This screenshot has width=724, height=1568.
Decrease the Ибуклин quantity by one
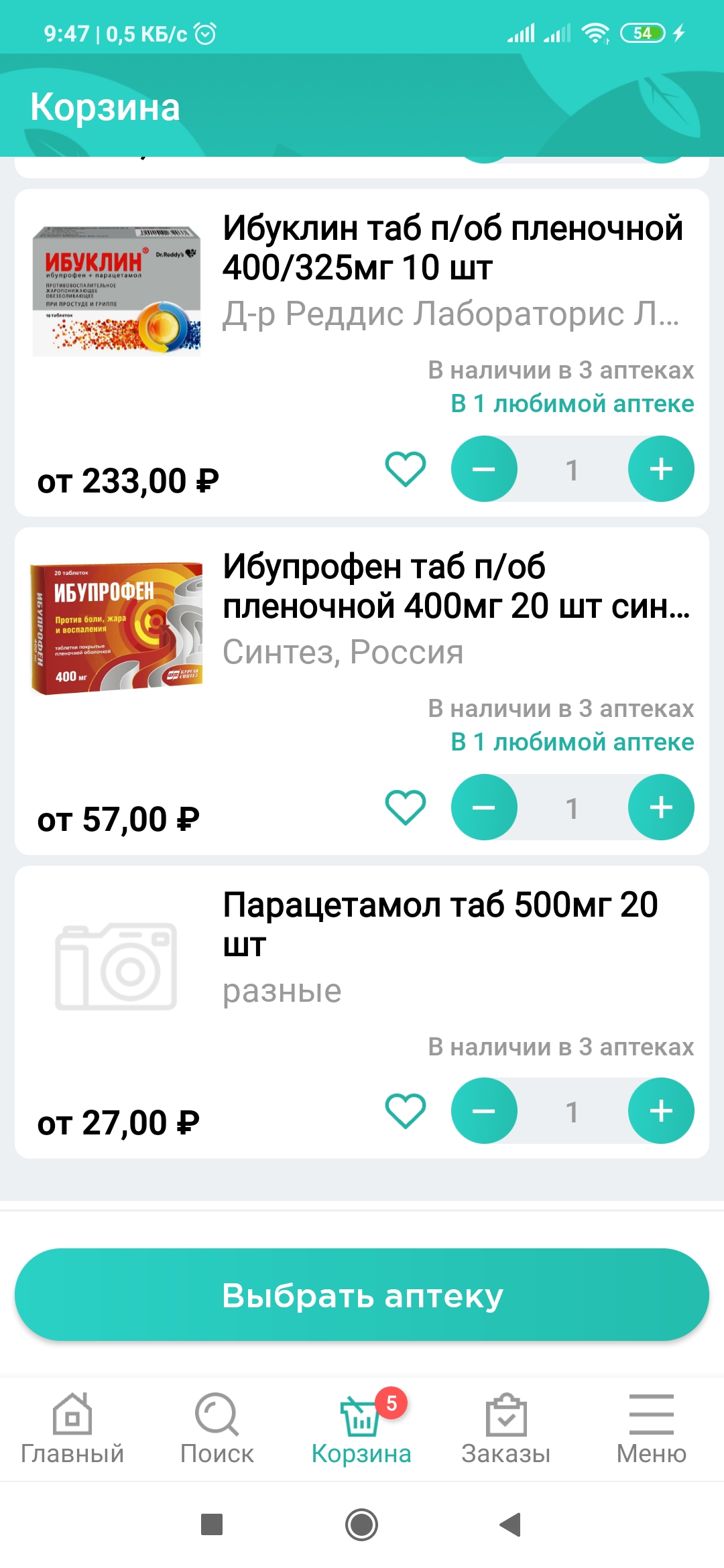click(484, 468)
